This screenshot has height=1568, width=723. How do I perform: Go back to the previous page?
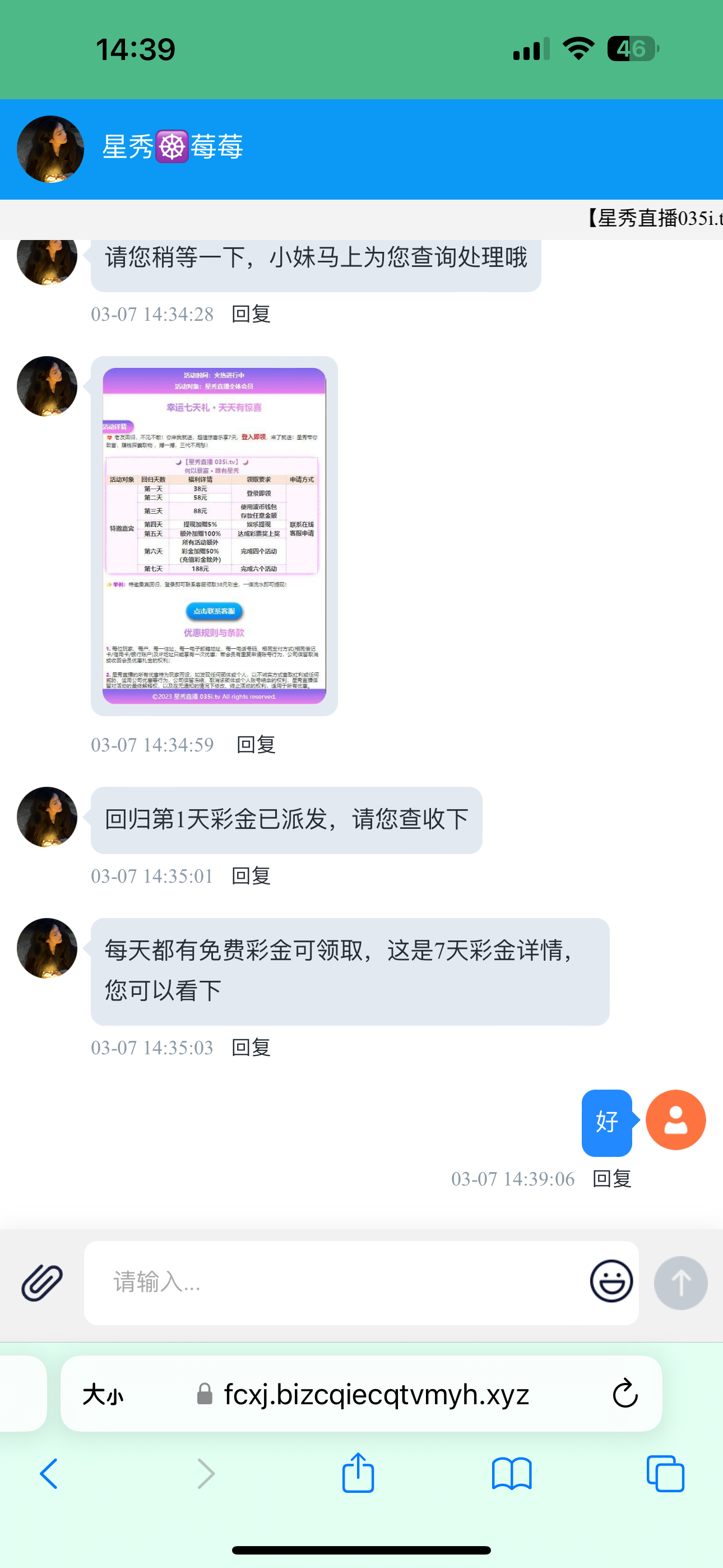click(x=49, y=1474)
